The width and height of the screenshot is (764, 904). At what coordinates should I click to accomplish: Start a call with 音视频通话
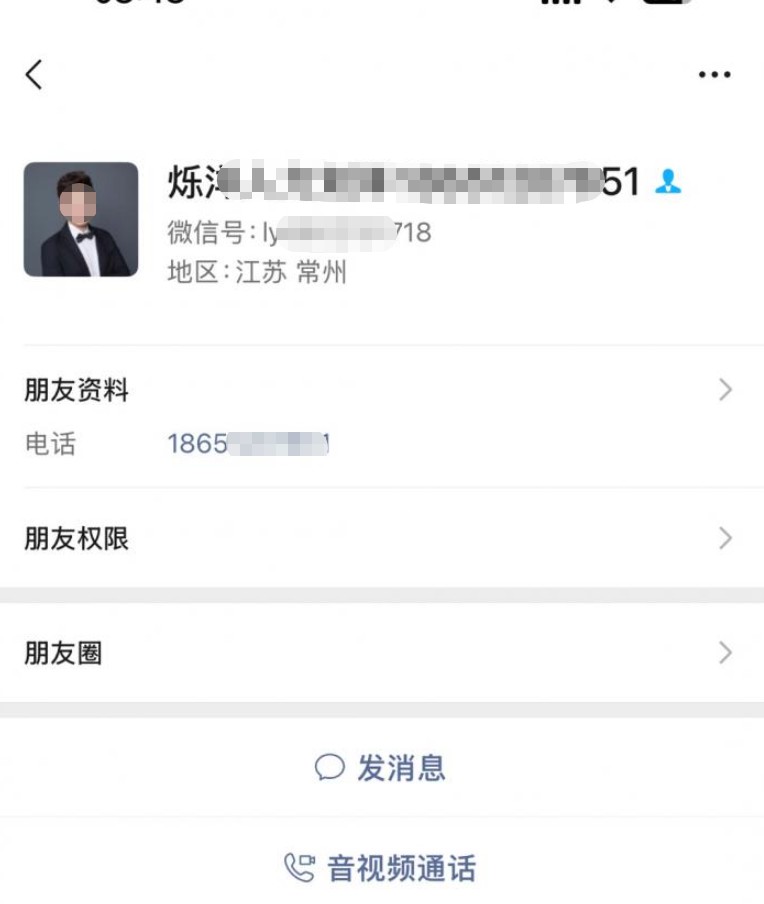[x=381, y=868]
